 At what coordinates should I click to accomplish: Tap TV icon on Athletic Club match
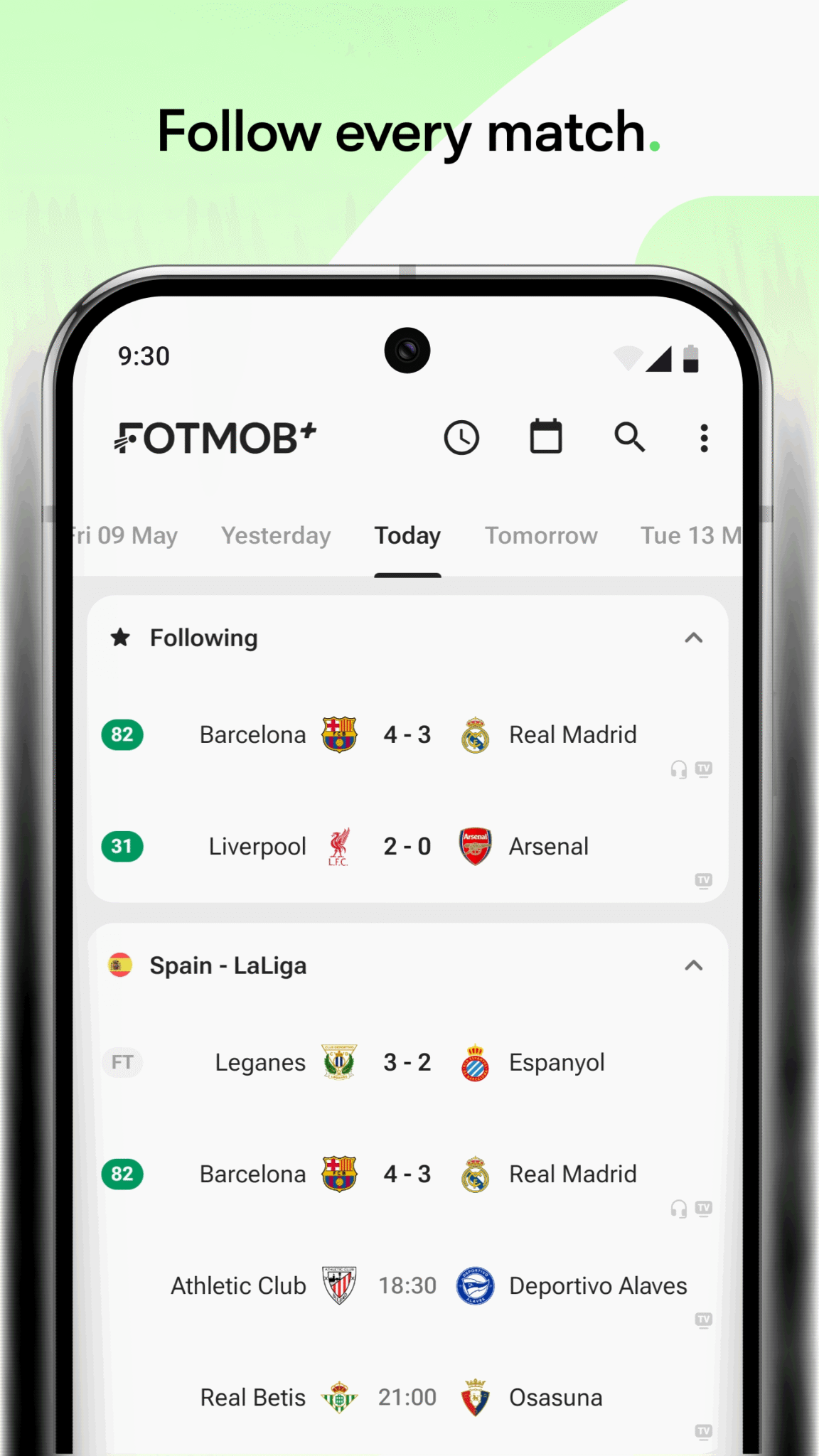coord(704,1320)
